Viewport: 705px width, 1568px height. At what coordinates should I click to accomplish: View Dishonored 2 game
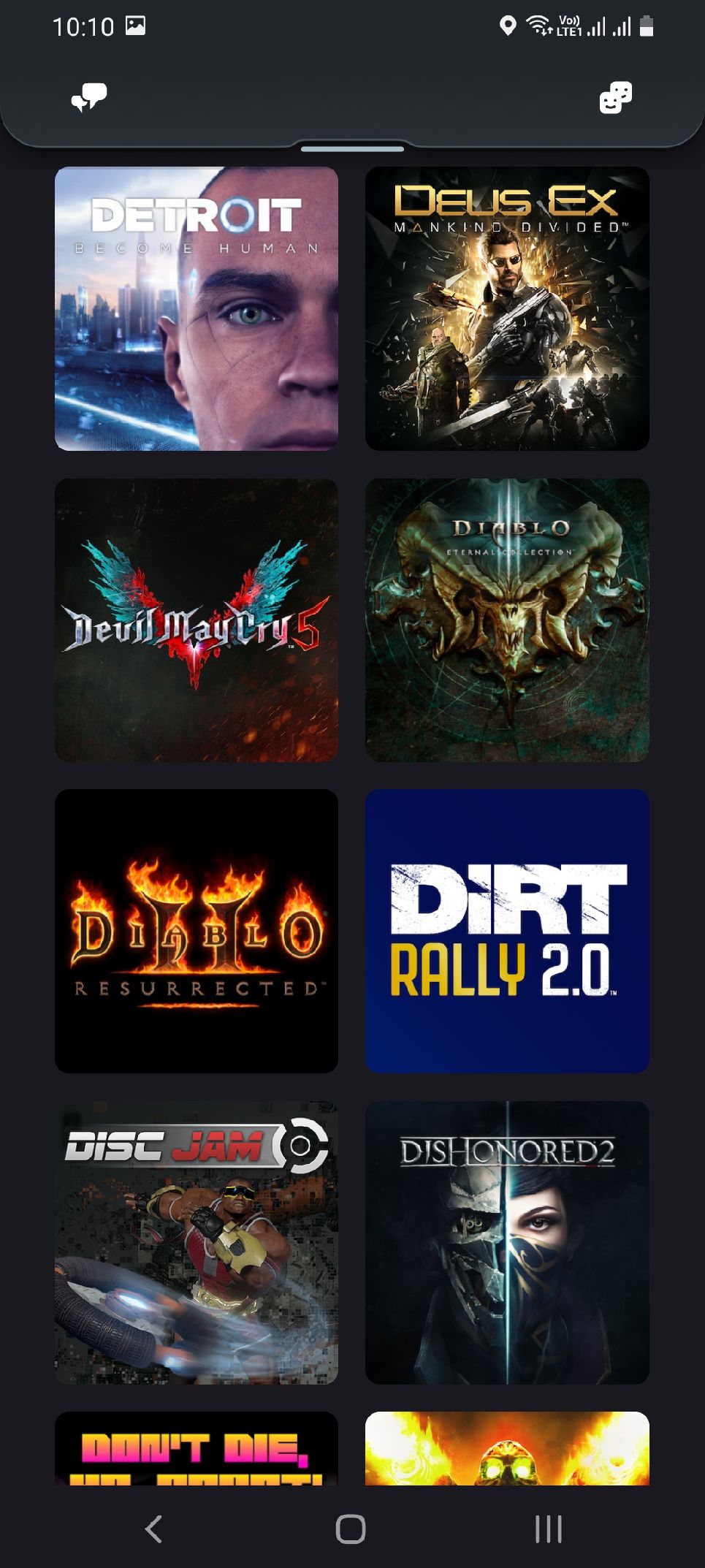click(507, 1243)
